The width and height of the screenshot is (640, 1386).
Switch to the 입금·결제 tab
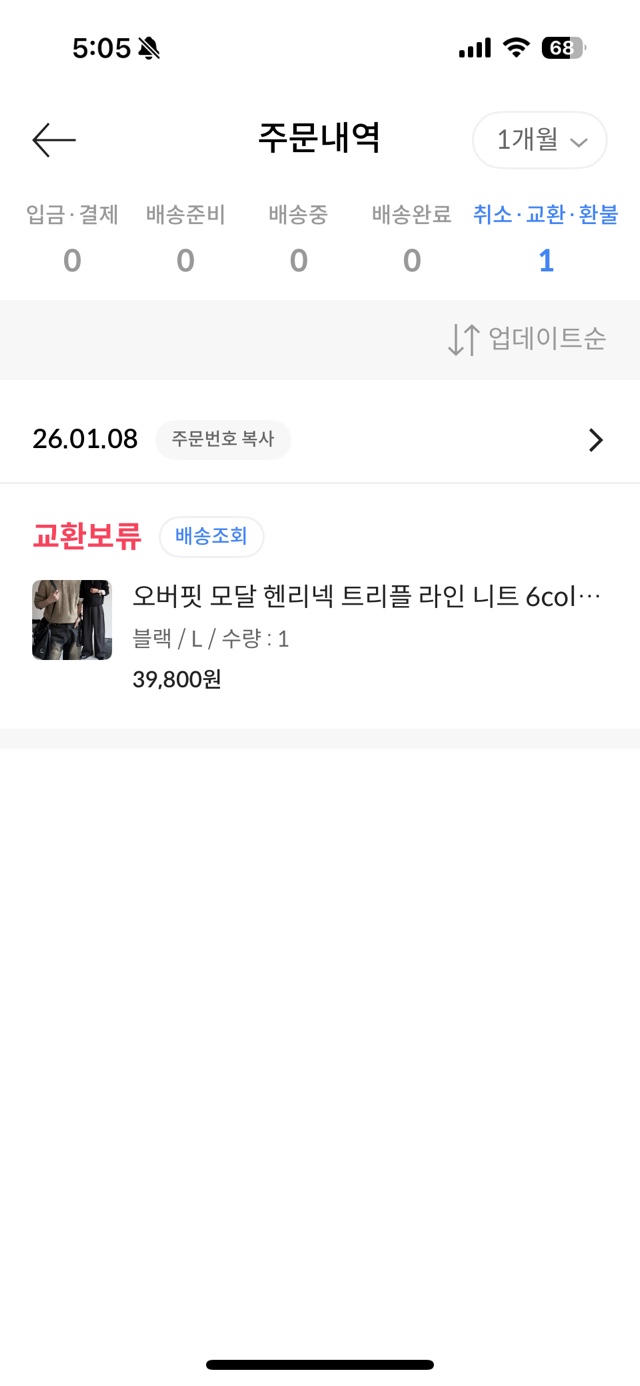pyautogui.click(x=72, y=238)
